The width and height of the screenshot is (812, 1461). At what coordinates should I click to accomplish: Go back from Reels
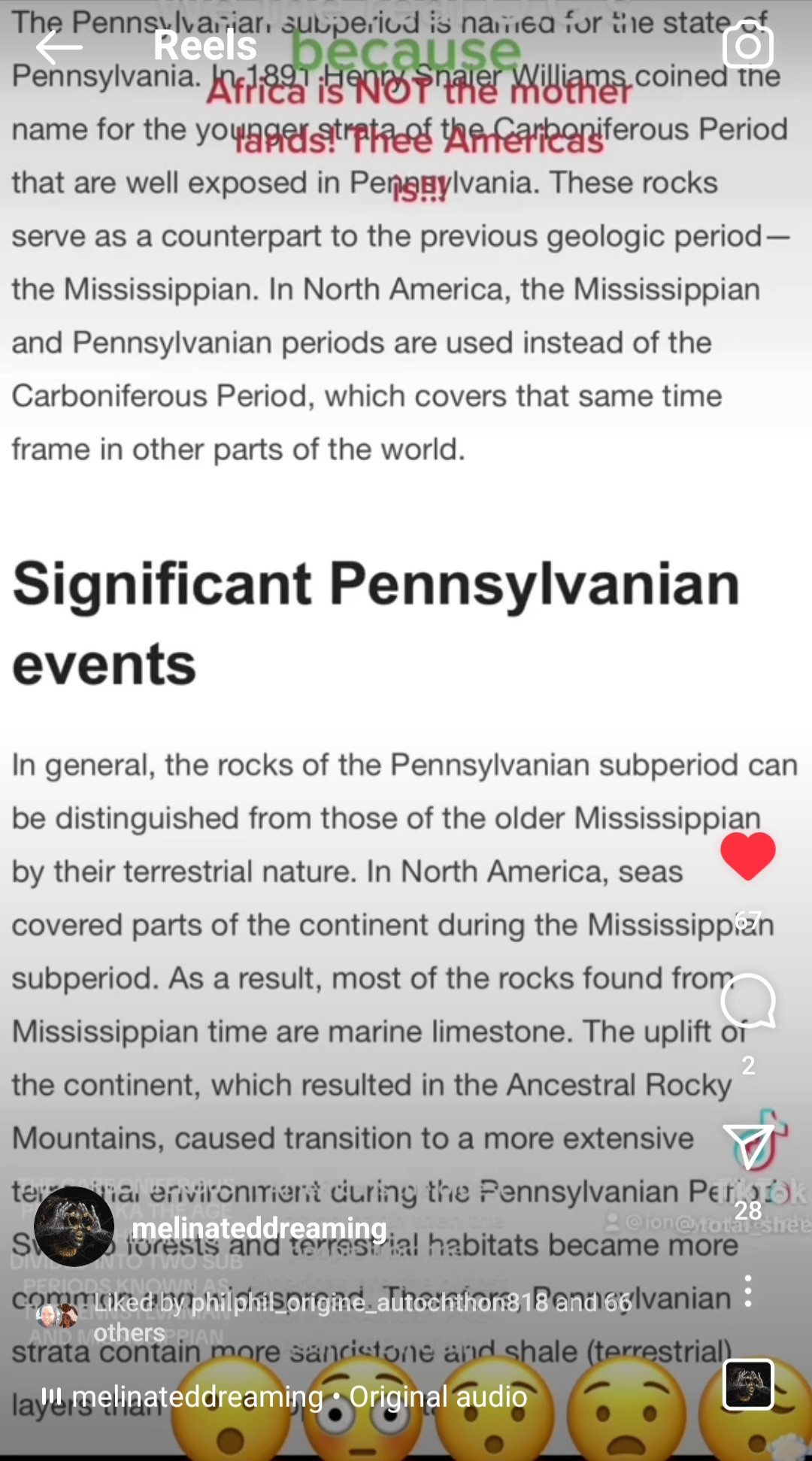(59, 48)
